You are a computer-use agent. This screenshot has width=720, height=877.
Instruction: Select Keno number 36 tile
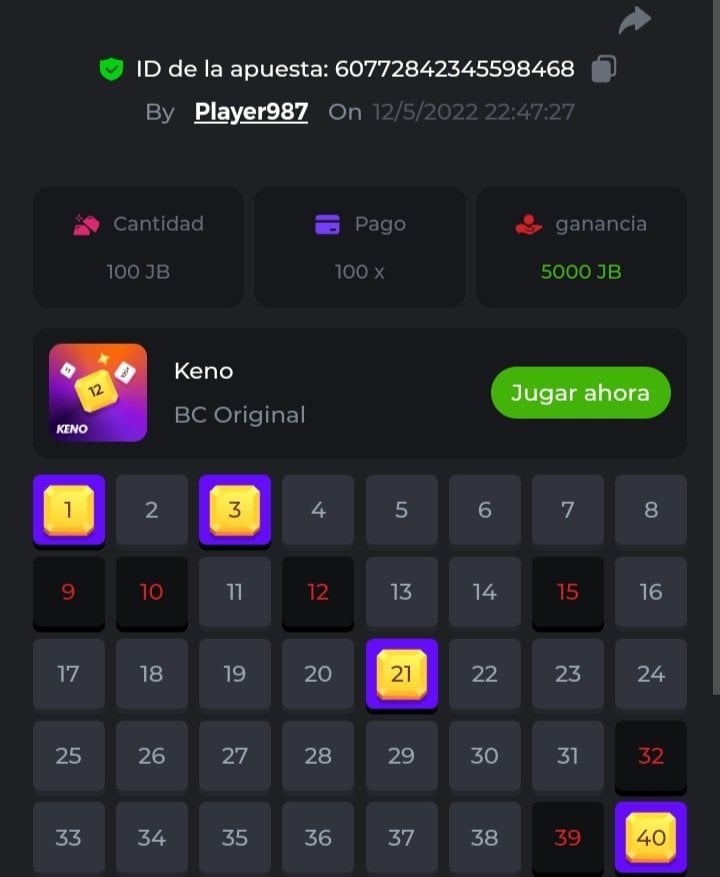(318, 837)
